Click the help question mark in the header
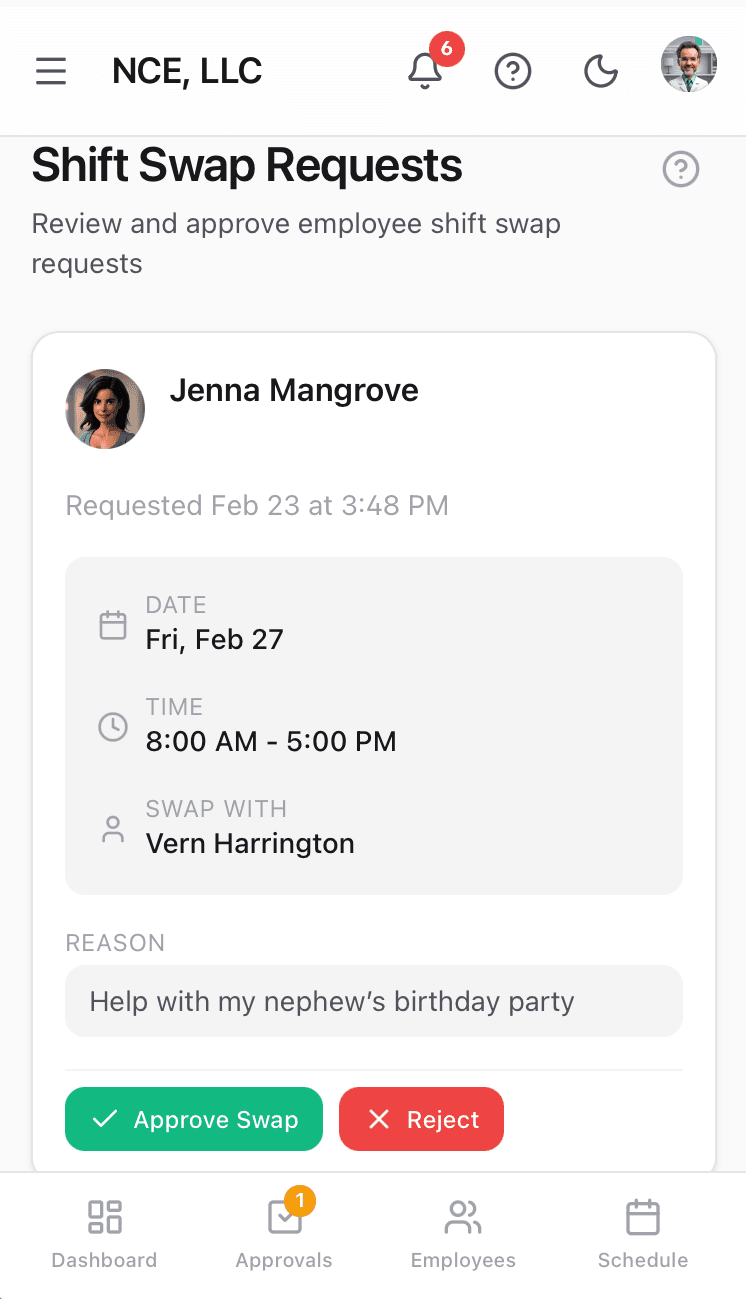The width and height of the screenshot is (746, 1299). coord(513,71)
